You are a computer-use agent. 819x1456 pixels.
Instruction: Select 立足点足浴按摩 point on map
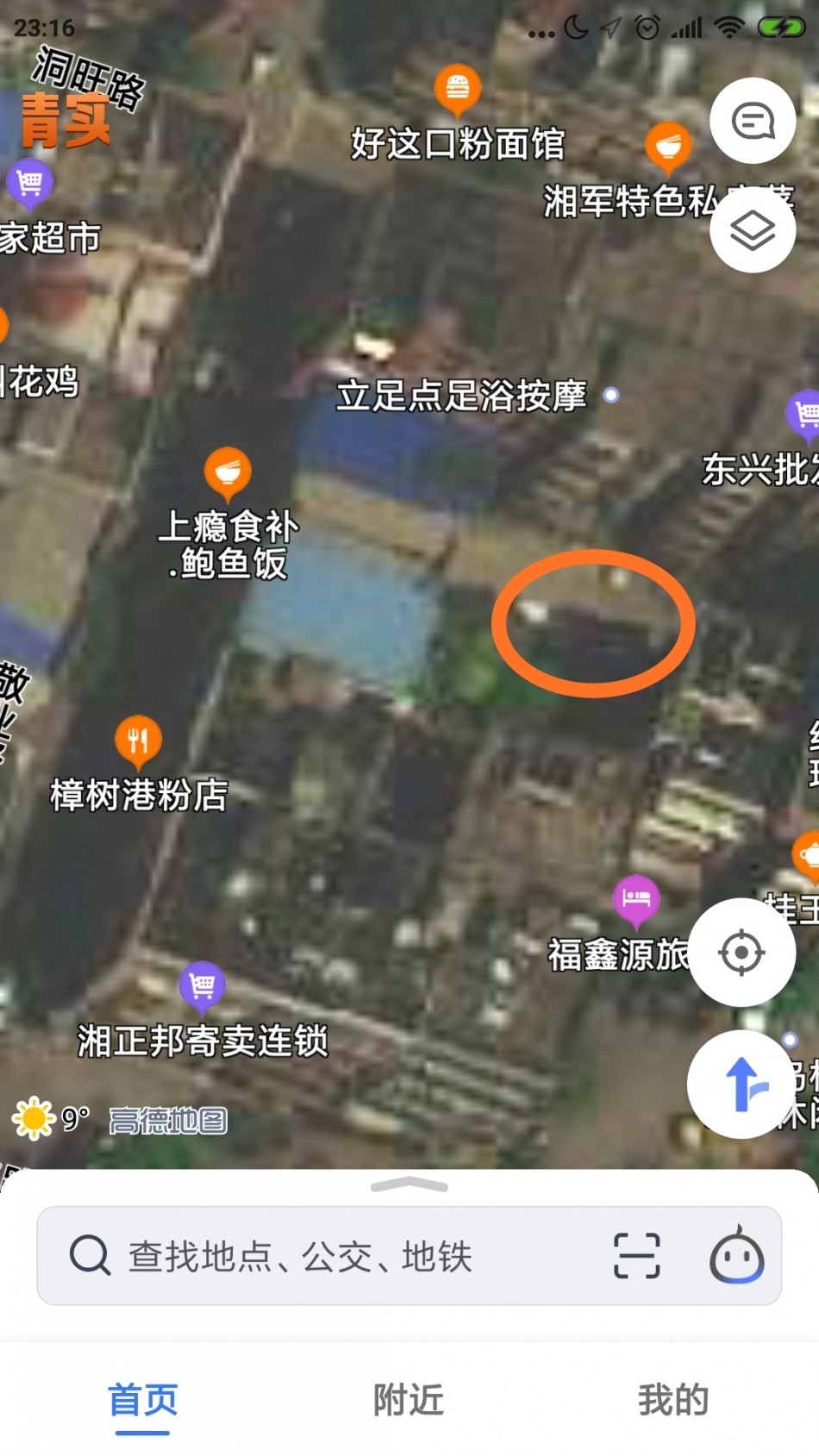[x=610, y=395]
